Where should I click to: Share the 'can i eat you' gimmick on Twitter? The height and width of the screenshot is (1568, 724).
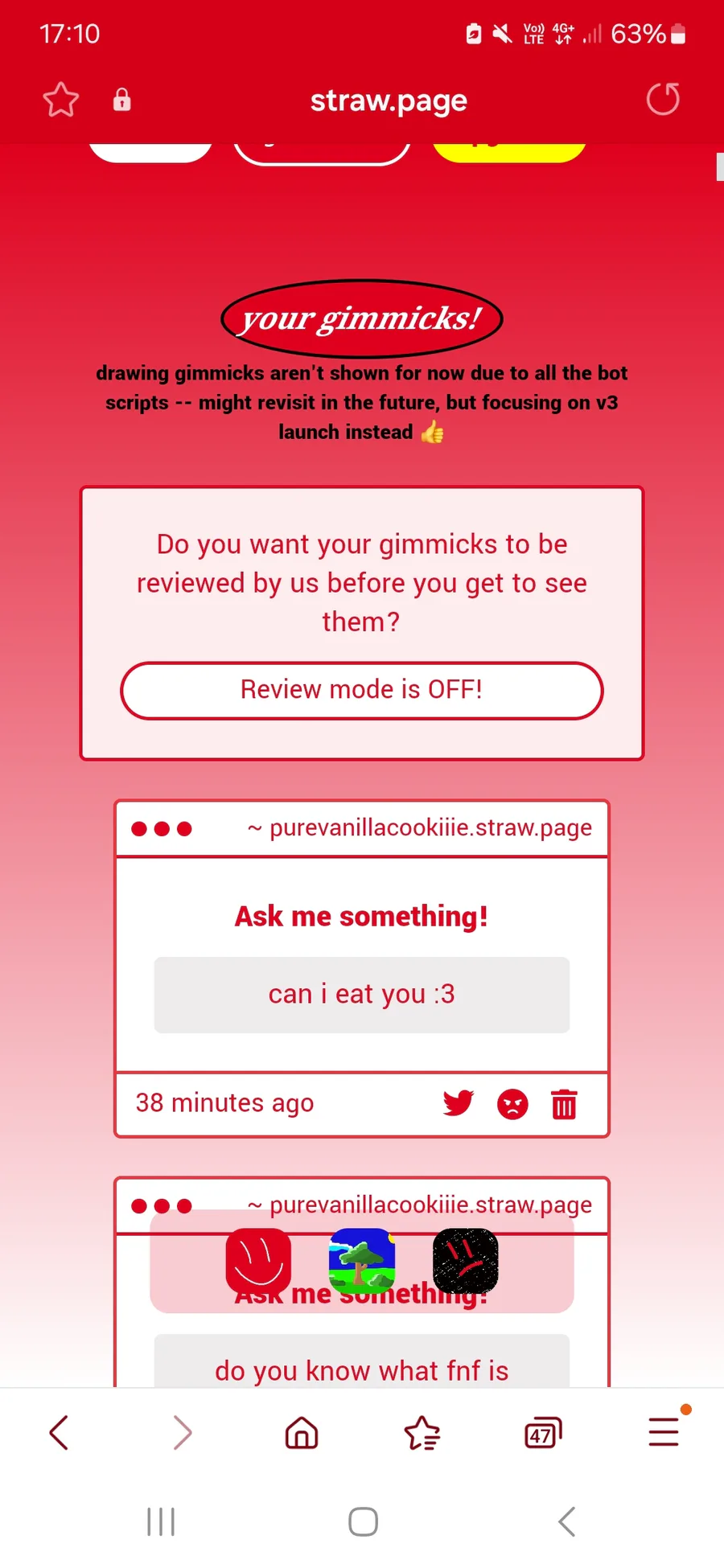(459, 1102)
